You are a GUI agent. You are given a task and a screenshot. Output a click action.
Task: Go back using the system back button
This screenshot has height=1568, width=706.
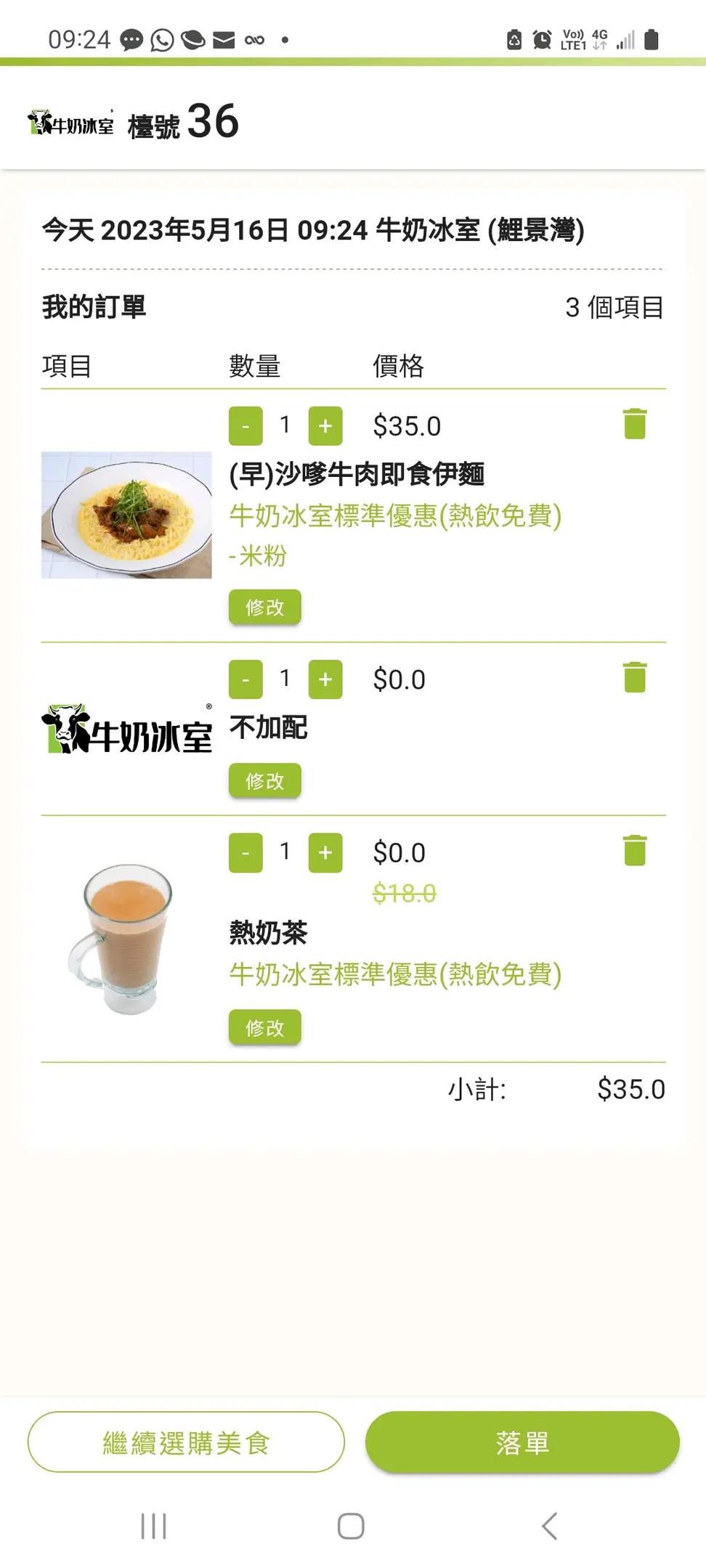click(550, 1526)
